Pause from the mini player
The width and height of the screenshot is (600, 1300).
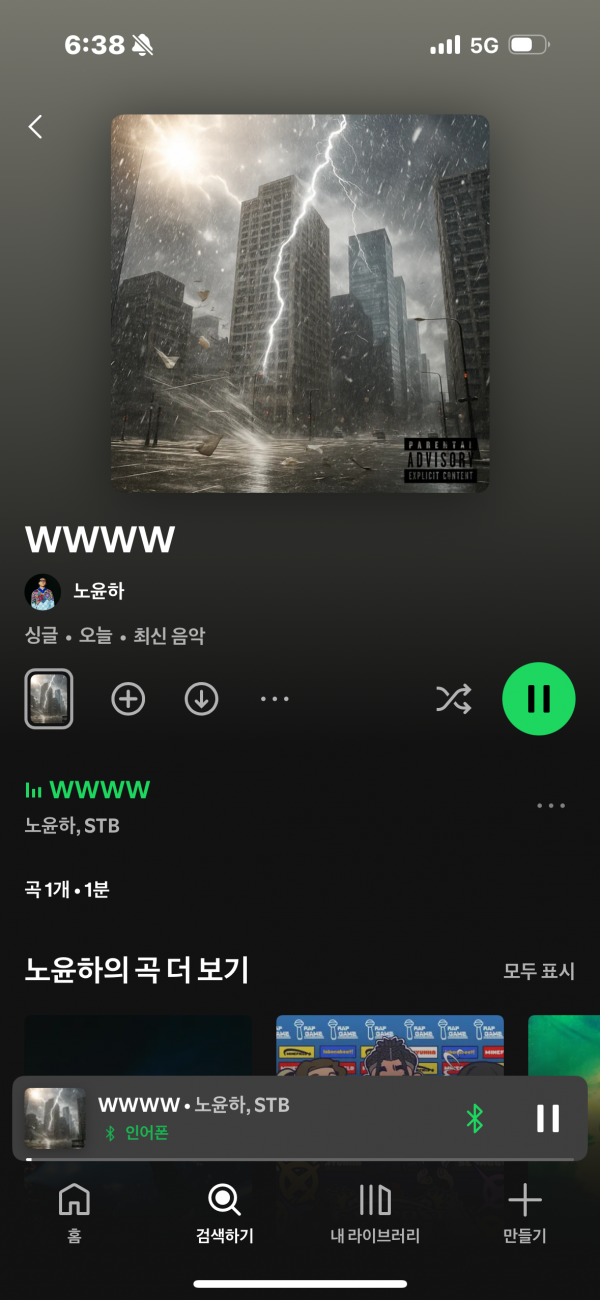point(547,1118)
